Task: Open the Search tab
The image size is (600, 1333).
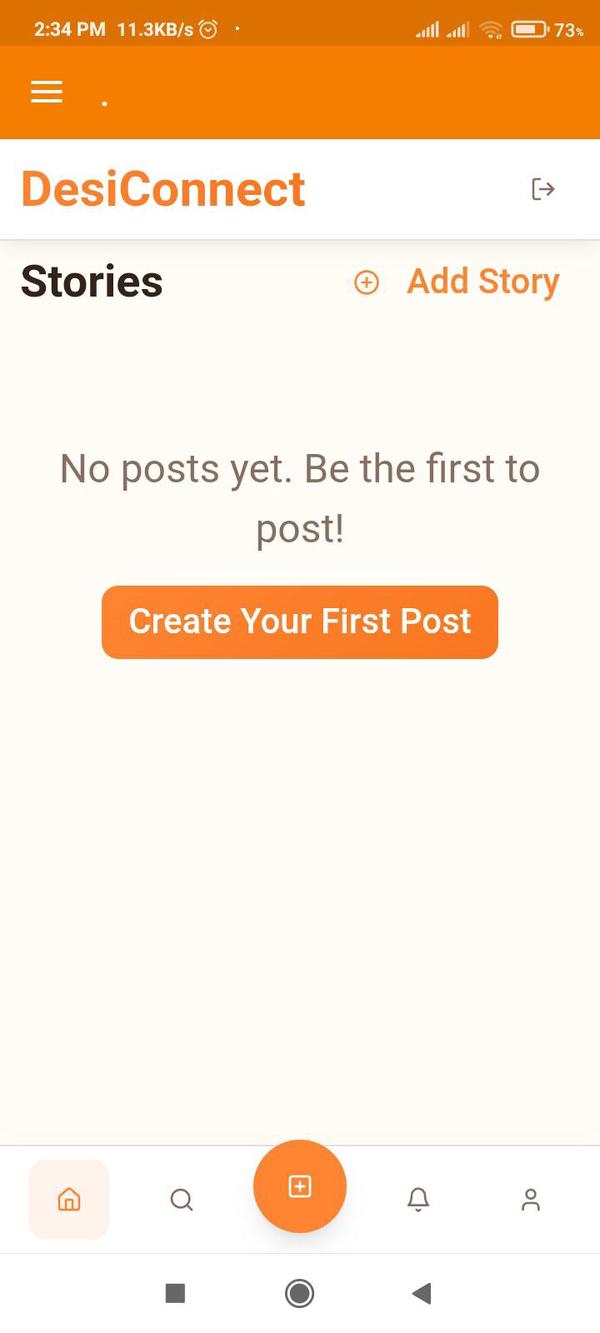Action: coord(181,1199)
